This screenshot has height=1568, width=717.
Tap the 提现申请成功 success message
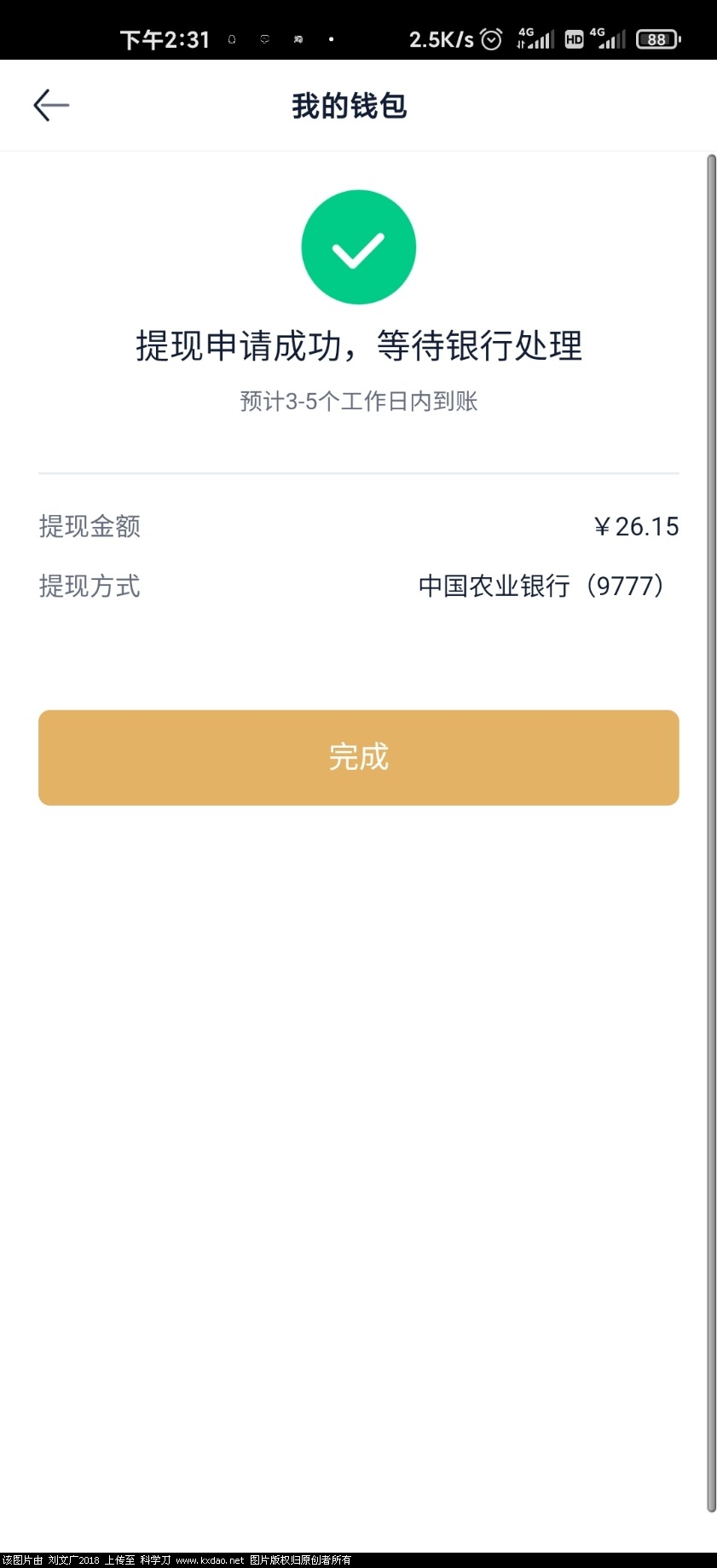(358, 346)
